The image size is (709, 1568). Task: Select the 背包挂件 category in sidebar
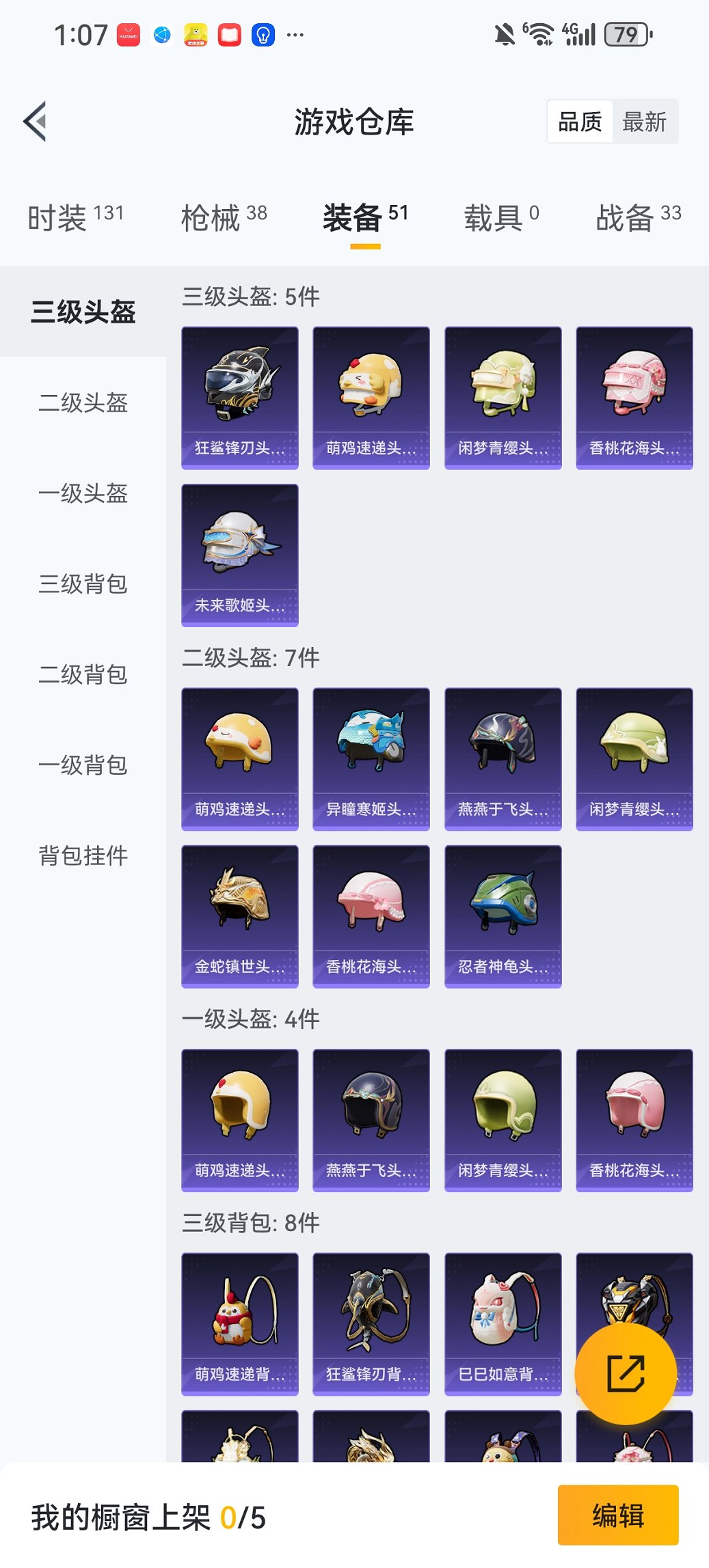(82, 855)
